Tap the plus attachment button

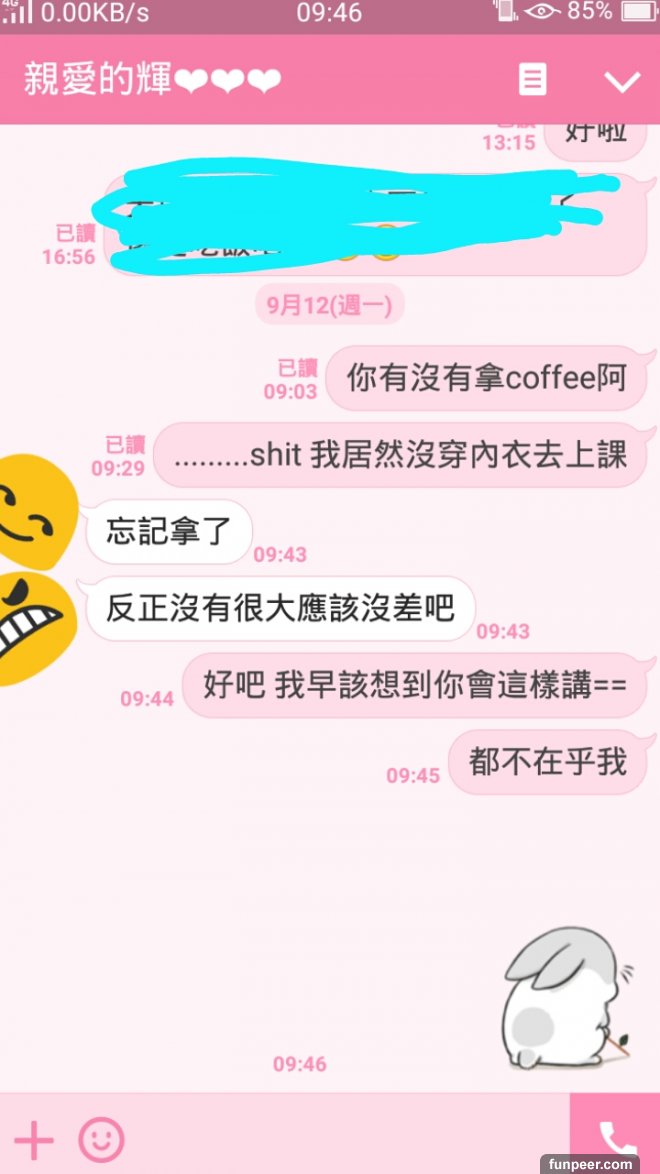[x=34, y=1140]
